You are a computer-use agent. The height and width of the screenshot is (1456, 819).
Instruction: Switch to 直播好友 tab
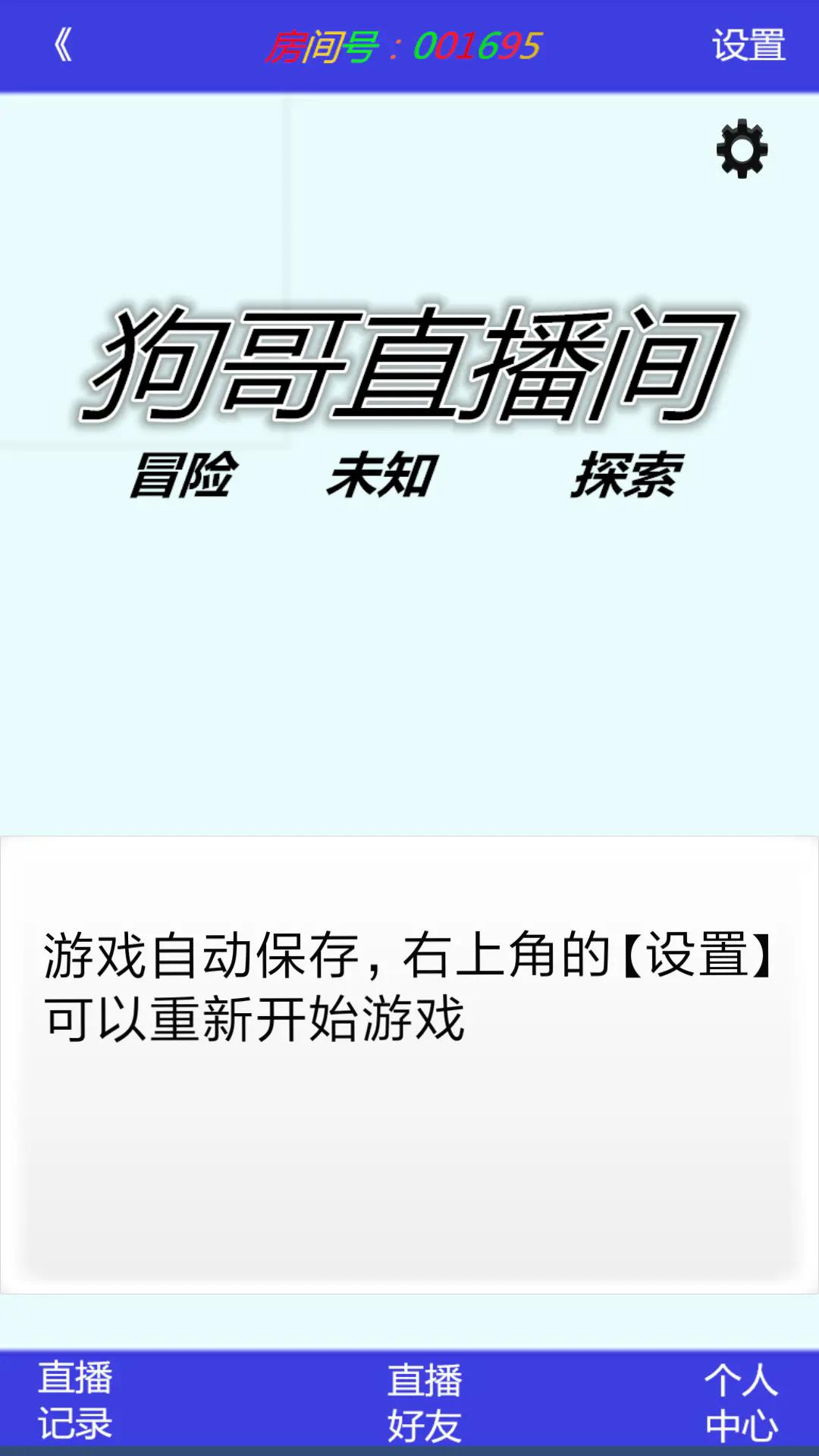click(425, 1402)
